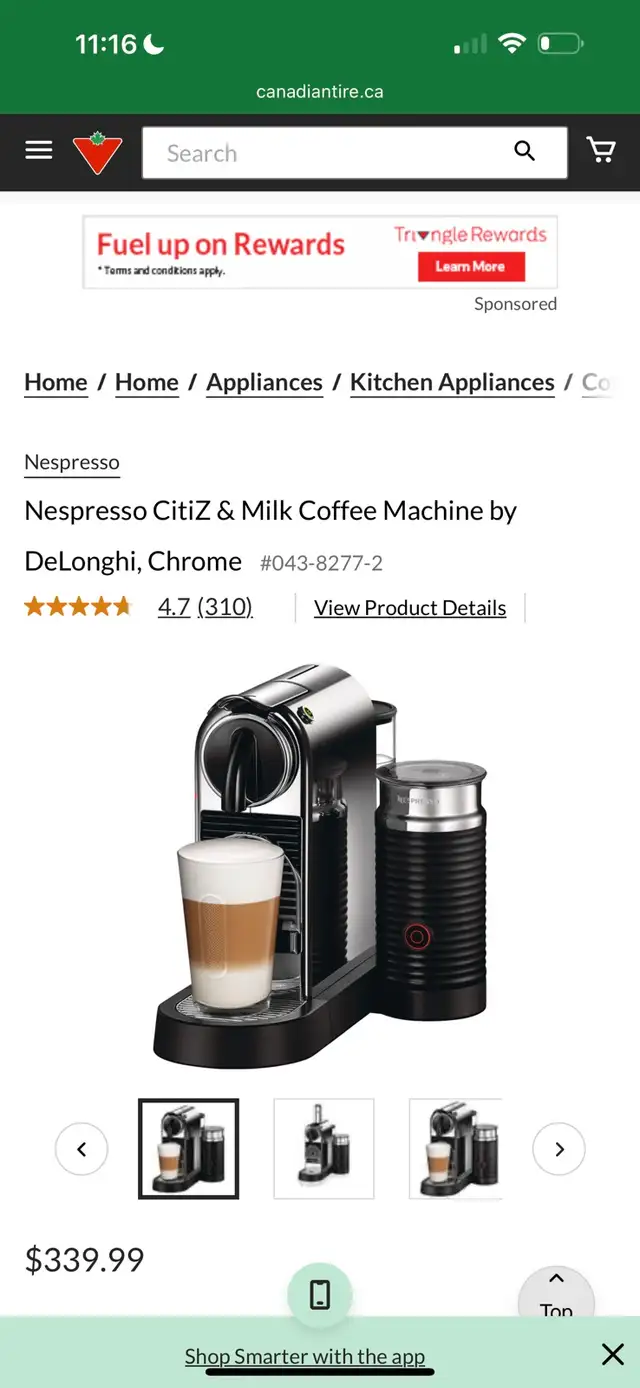Select the third product thumbnail

[x=456, y=1148]
